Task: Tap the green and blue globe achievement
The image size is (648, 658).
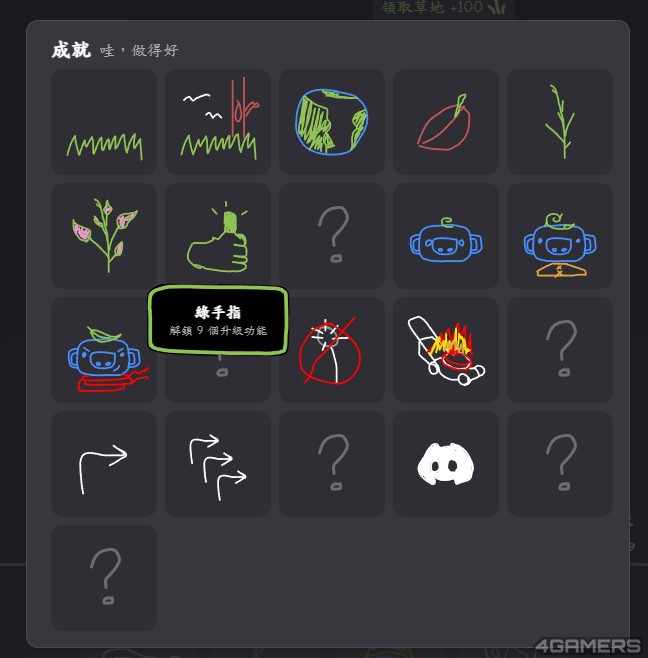Action: pyautogui.click(x=332, y=122)
